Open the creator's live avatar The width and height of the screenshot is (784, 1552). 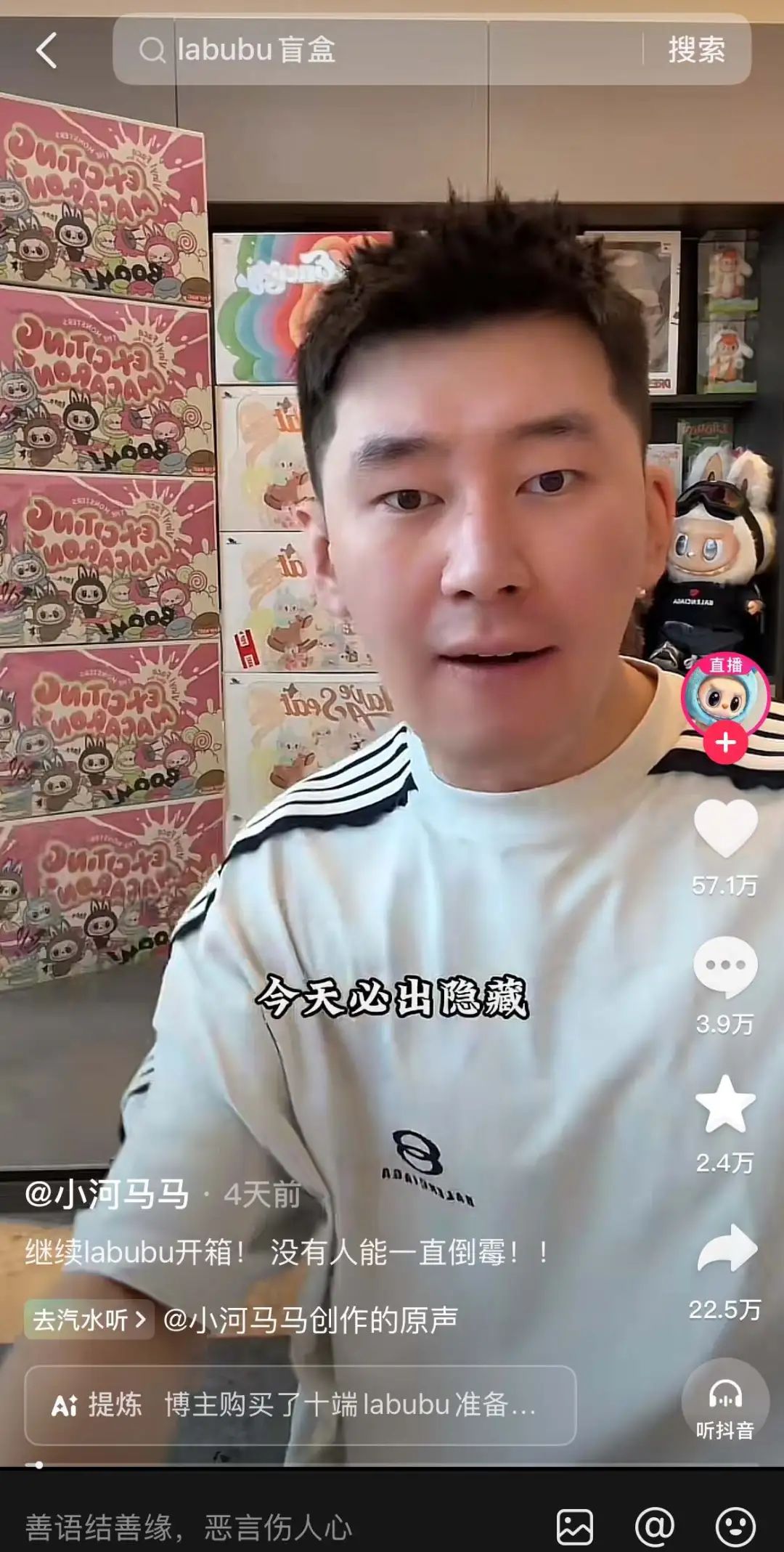[x=724, y=695]
